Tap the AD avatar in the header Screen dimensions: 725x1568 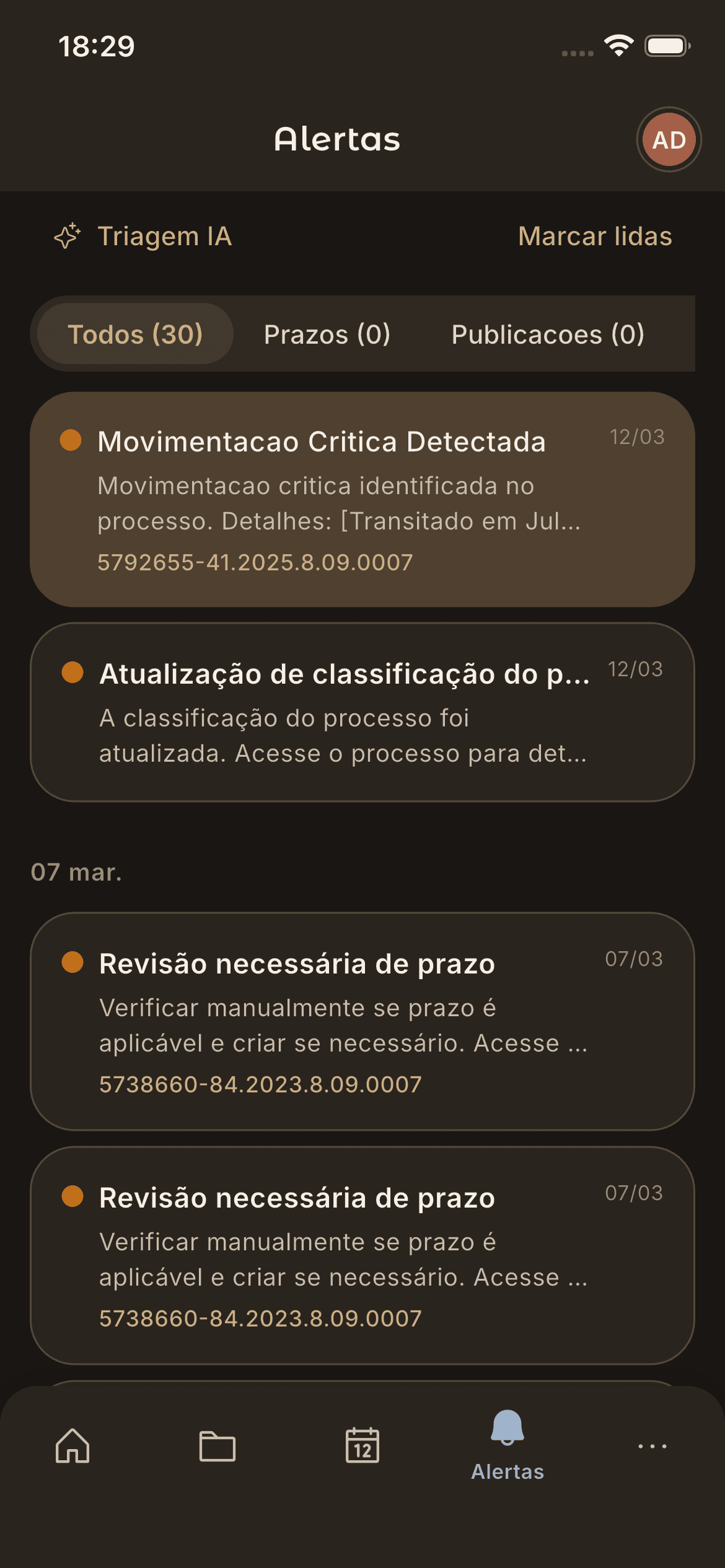[x=669, y=139]
